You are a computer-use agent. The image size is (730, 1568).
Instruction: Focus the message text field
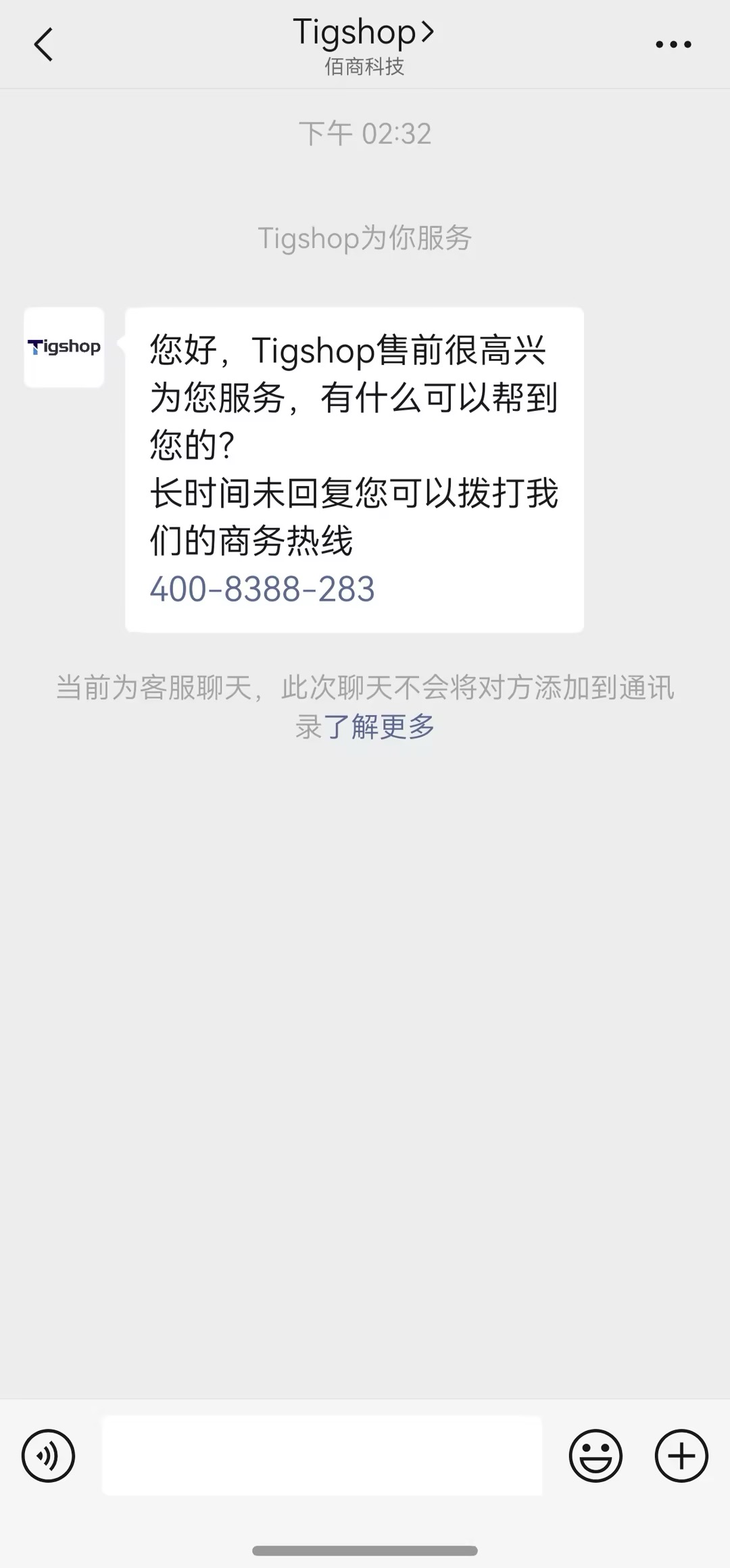322,1456
